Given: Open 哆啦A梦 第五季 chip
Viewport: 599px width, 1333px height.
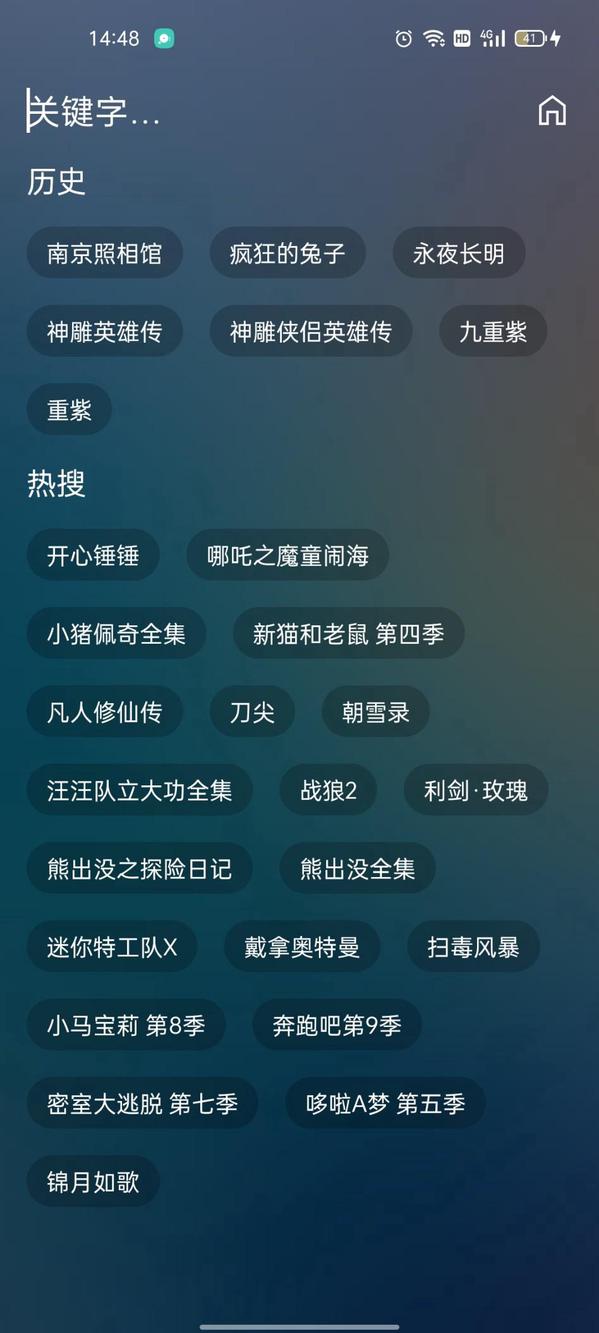Looking at the screenshot, I should [385, 1102].
